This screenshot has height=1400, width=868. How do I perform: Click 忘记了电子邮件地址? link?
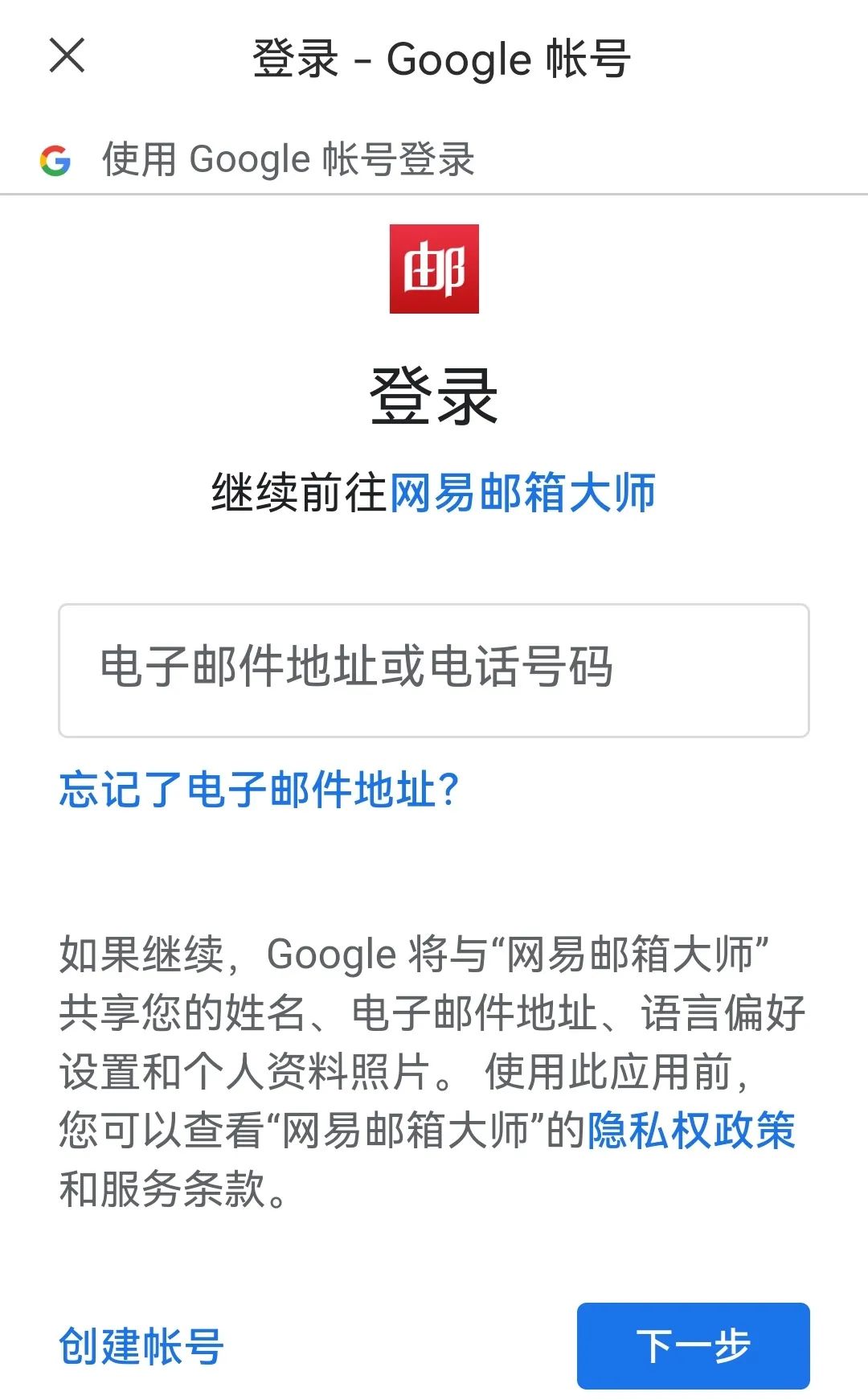click(x=257, y=789)
